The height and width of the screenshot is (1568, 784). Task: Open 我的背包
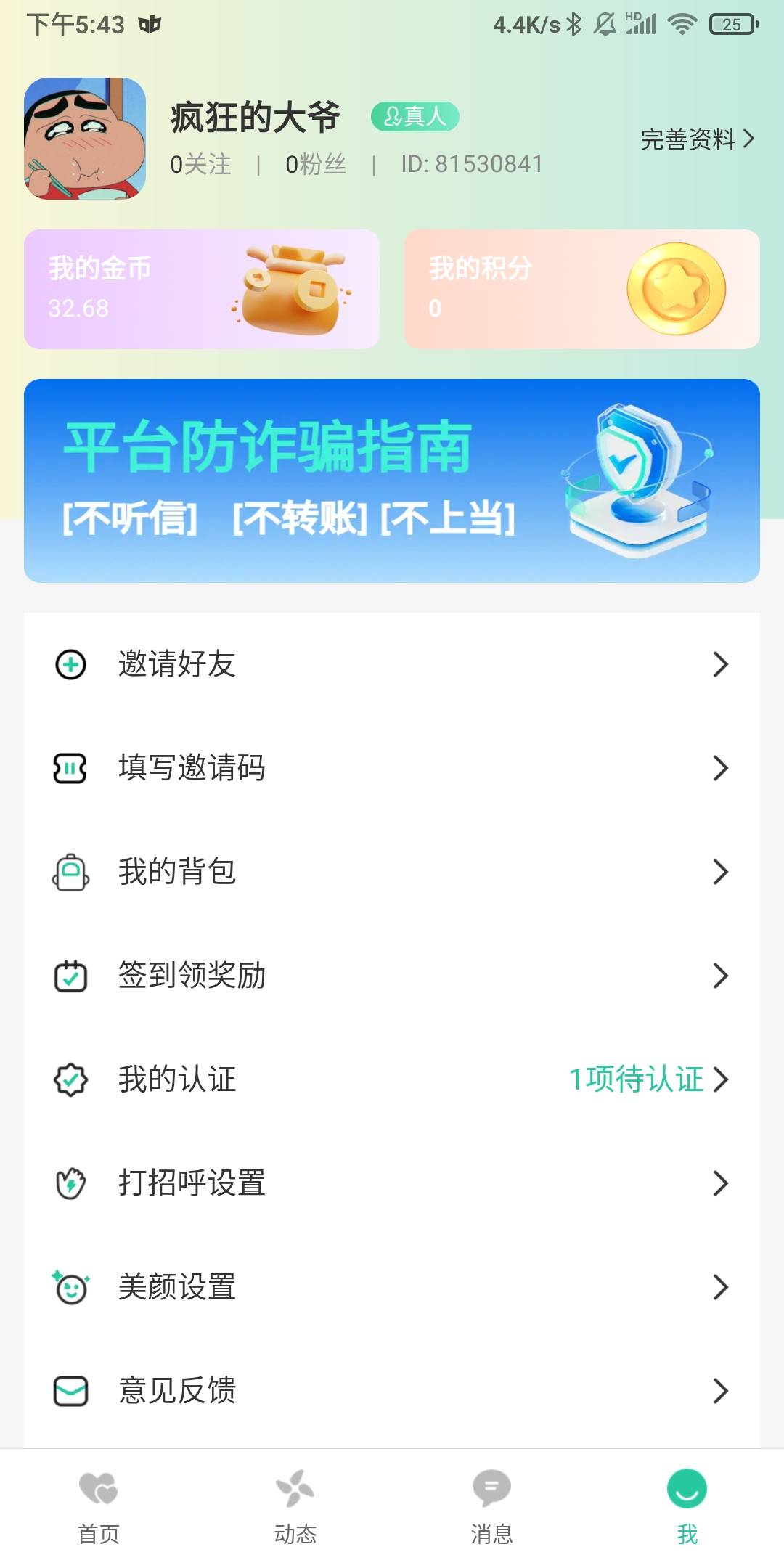[x=392, y=872]
